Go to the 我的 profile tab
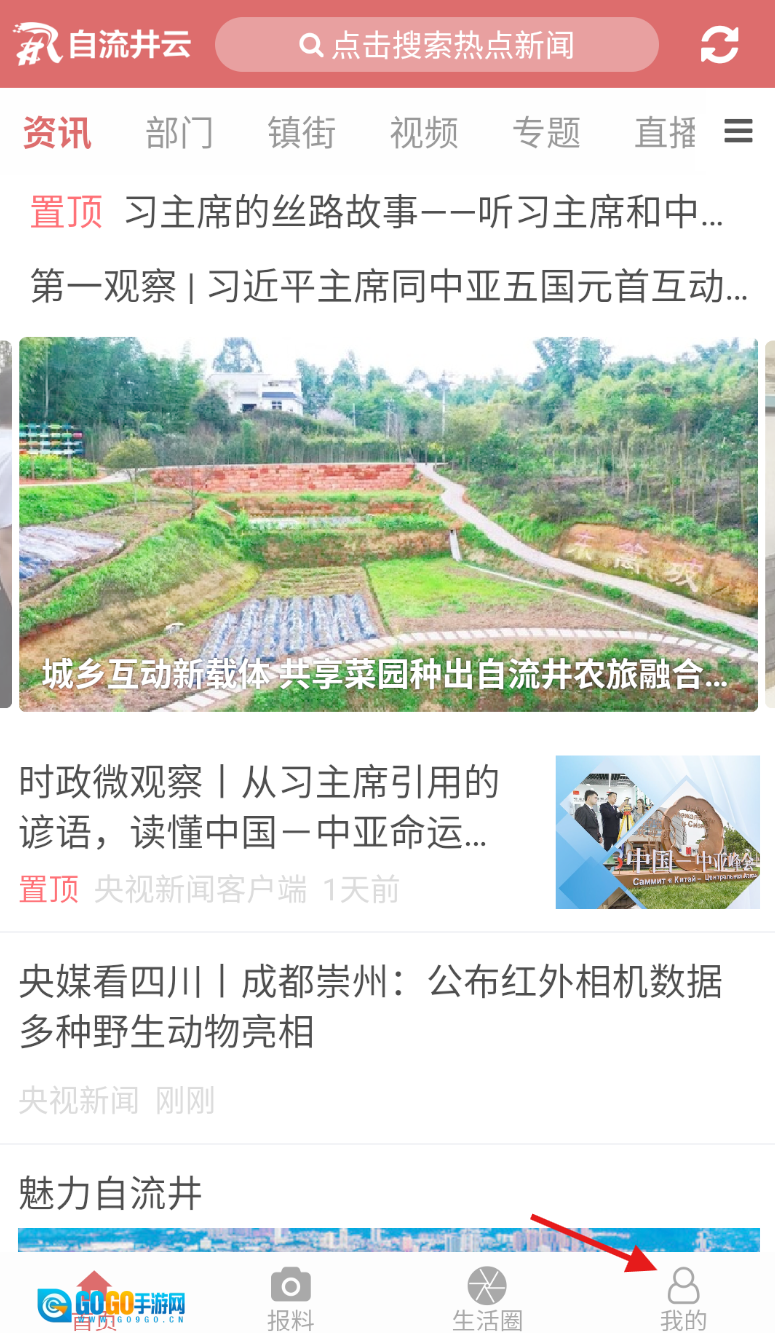This screenshot has width=775, height=1333. (684, 1299)
